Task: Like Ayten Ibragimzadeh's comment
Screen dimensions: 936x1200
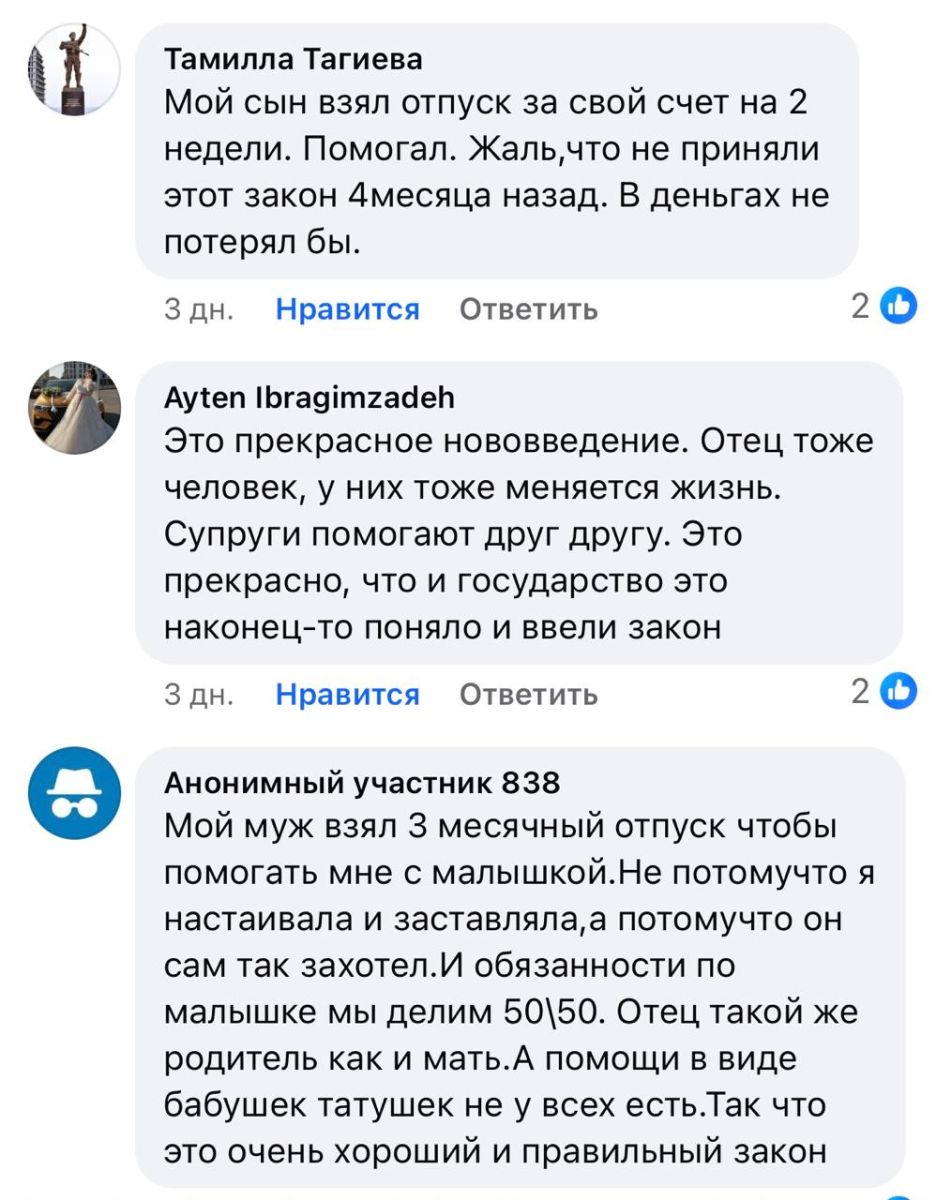Action: pyautogui.click(x=347, y=694)
